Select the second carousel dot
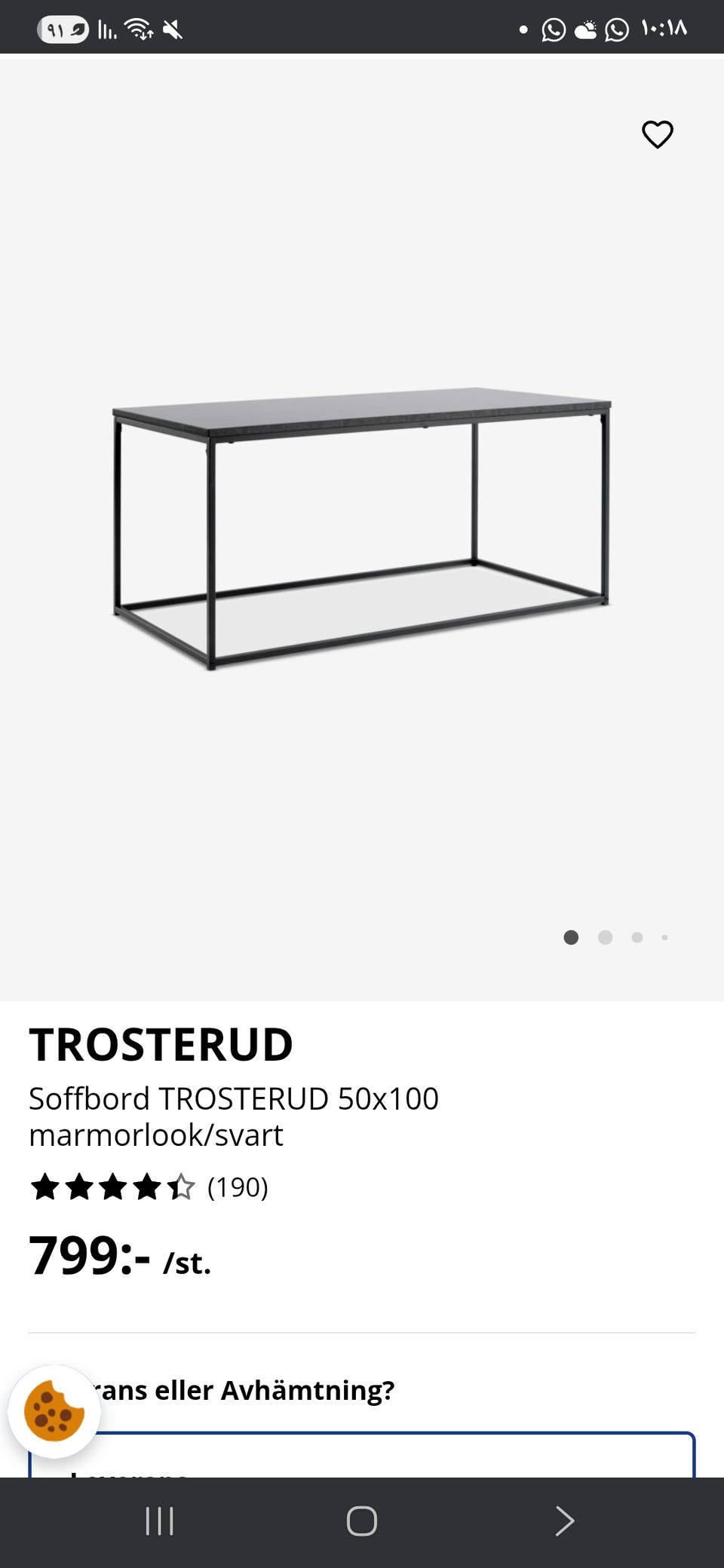The width and height of the screenshot is (724, 1568). (x=604, y=938)
